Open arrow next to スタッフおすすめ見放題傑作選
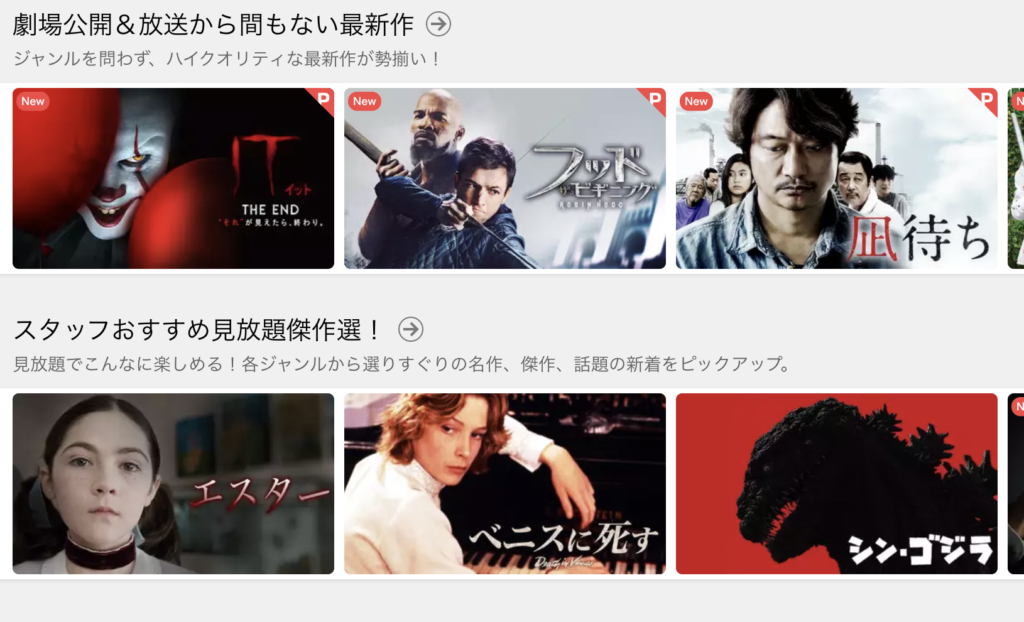The image size is (1024, 622). (410, 329)
